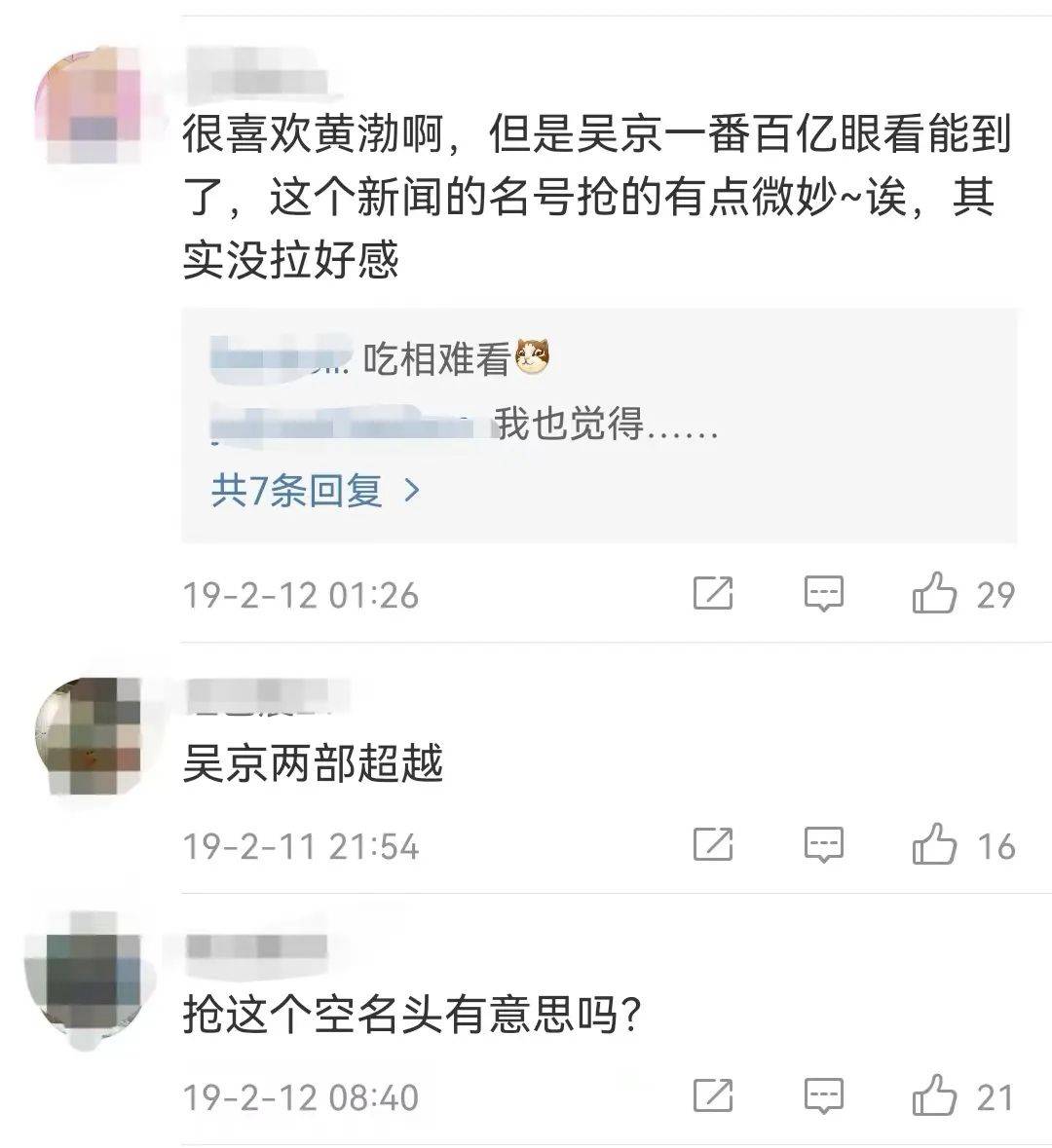Open avatar of the 吴京两部超越 commenter
This screenshot has height=1148, width=1052.
click(90, 737)
